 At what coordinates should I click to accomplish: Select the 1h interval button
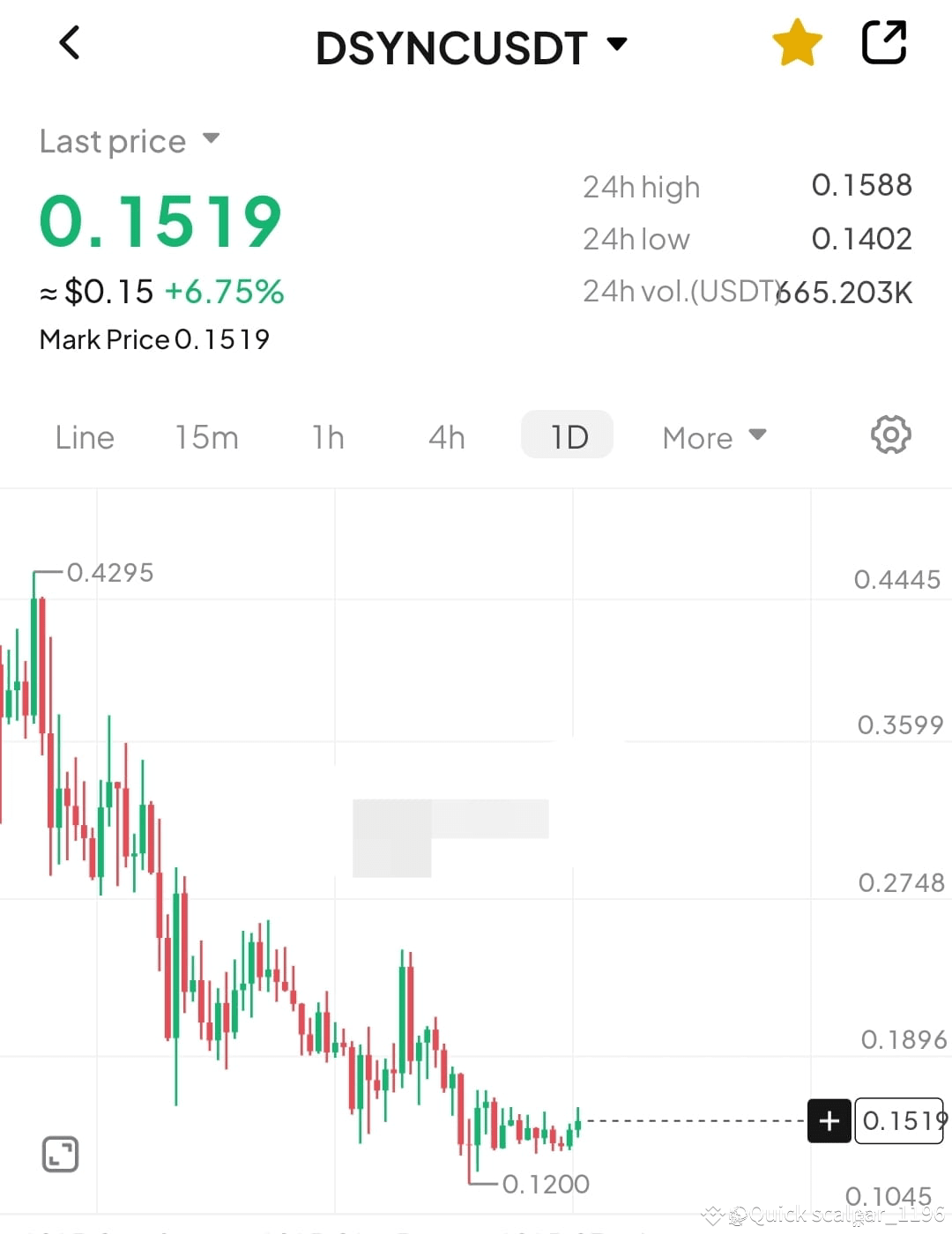click(x=327, y=436)
